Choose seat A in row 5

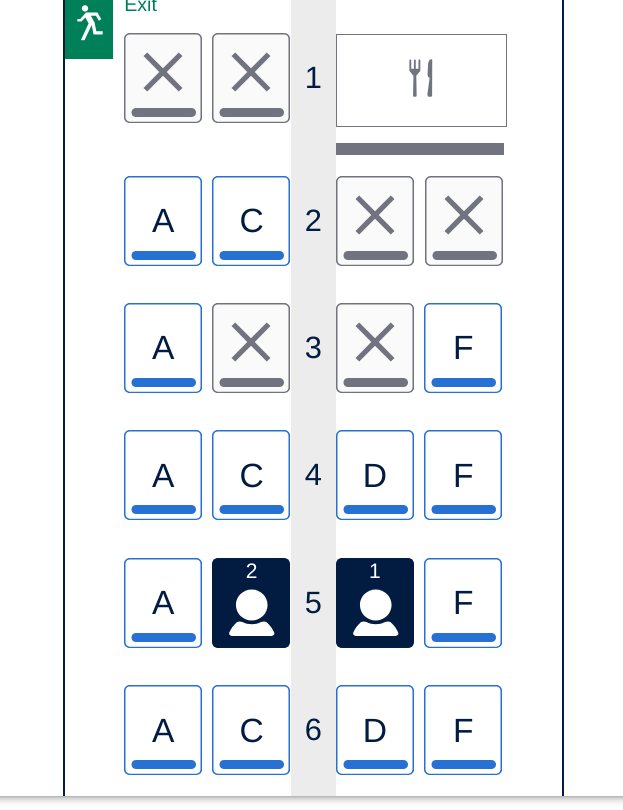tap(163, 603)
